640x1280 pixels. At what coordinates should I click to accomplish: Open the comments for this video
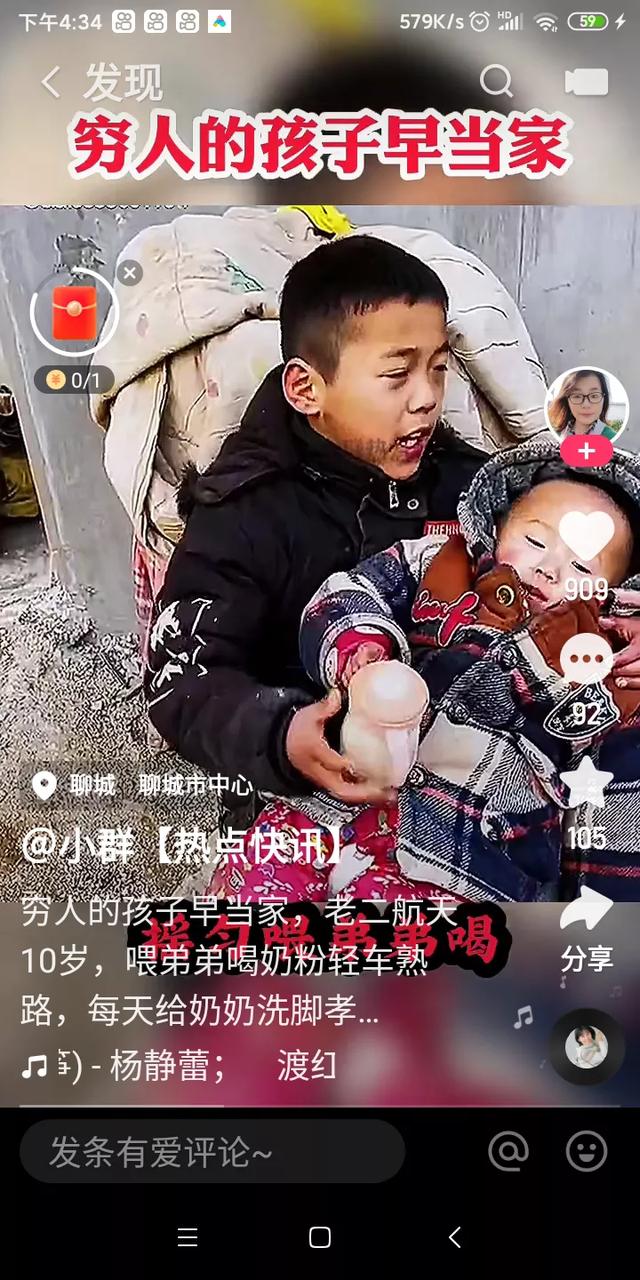586,662
